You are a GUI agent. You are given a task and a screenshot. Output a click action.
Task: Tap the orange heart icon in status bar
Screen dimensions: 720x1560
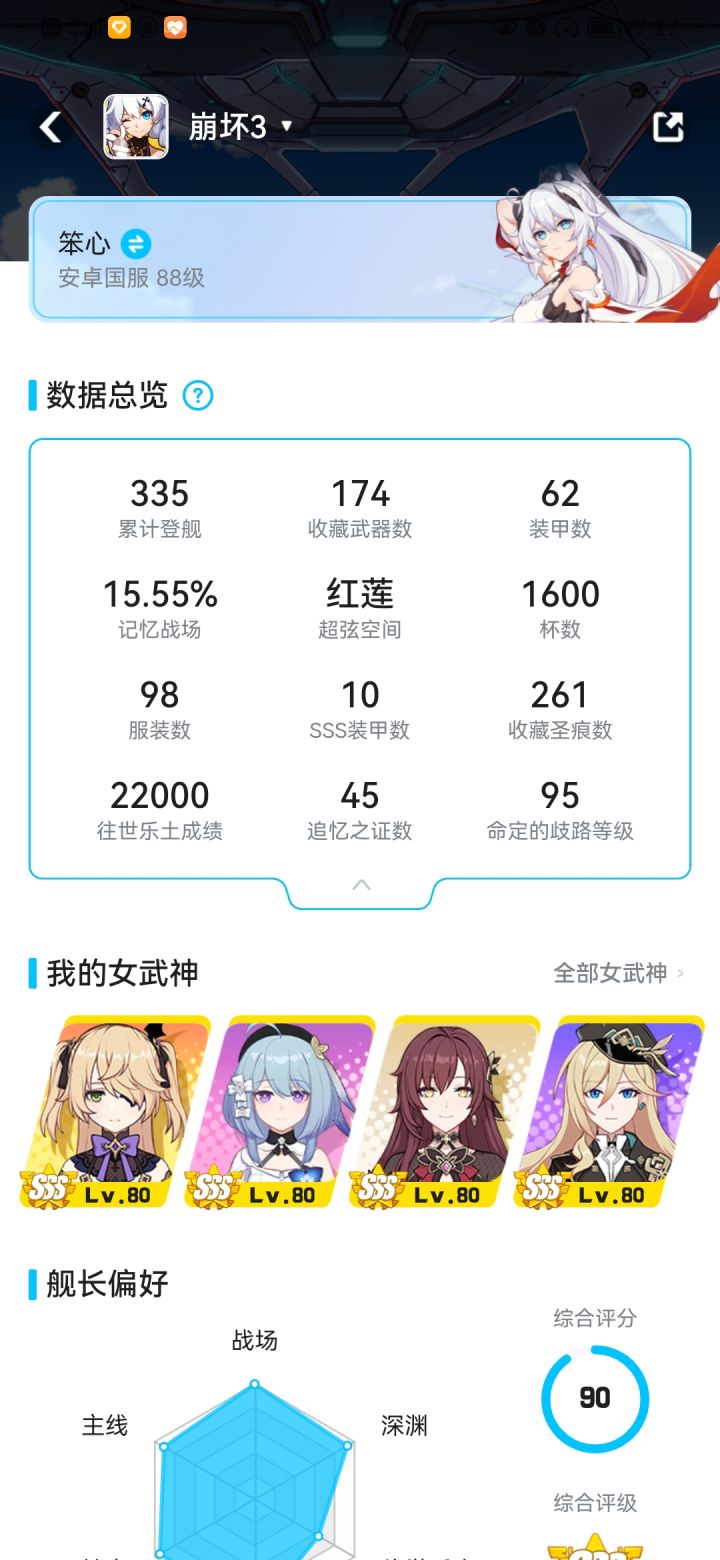[176, 26]
